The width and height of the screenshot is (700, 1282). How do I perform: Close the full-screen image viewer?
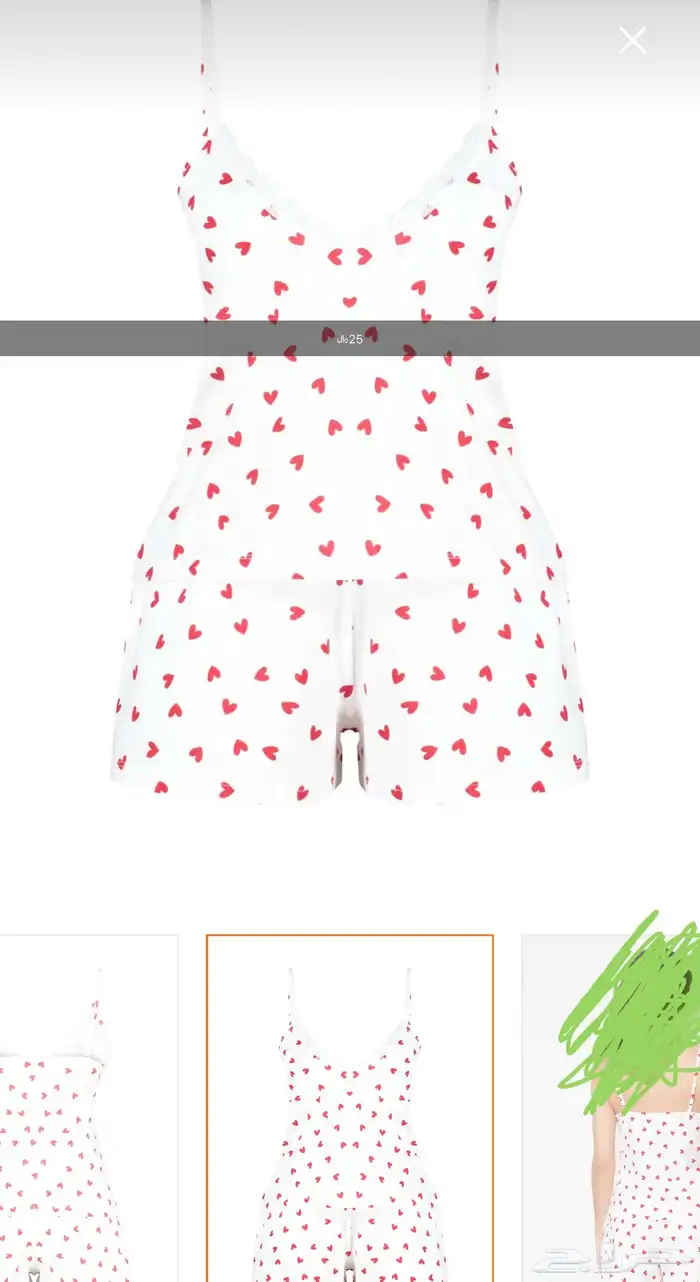coord(632,40)
